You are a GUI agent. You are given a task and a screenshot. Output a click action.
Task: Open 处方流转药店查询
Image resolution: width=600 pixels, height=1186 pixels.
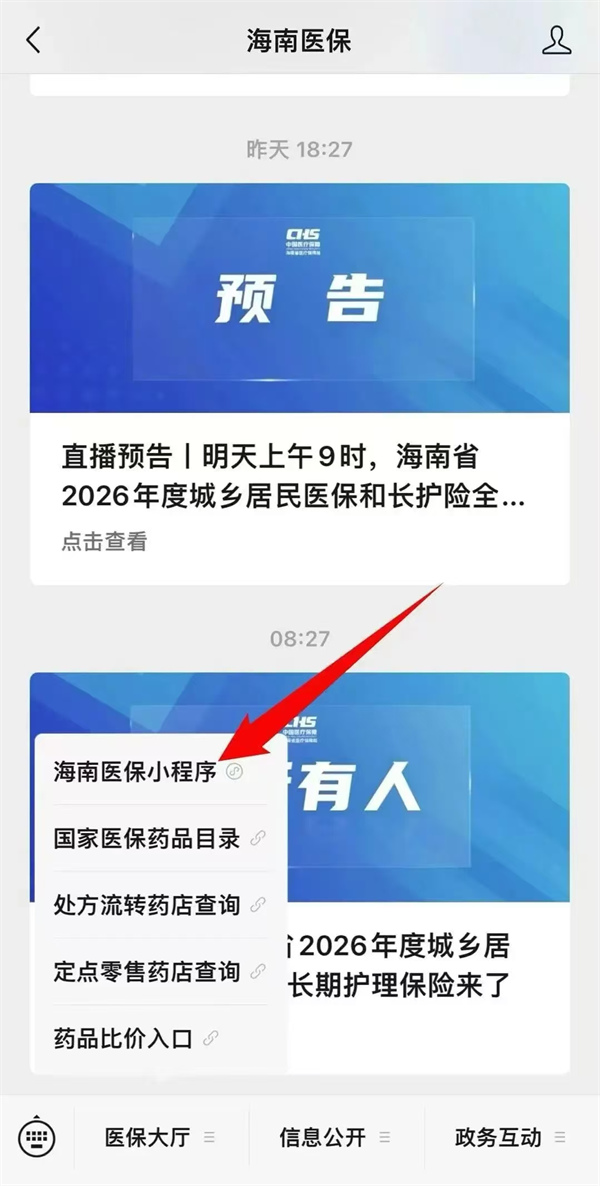[147, 905]
